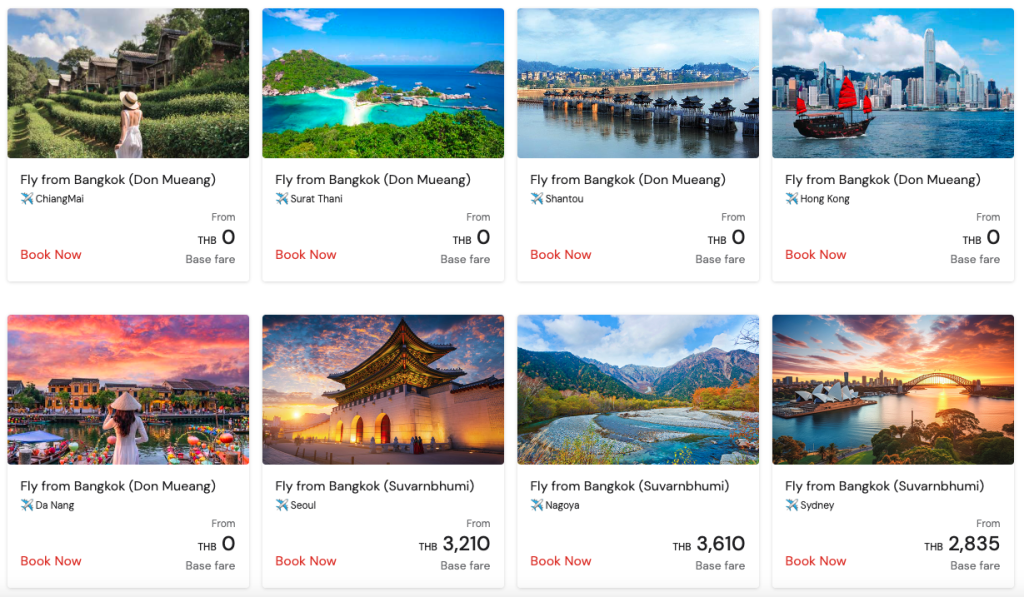Screen dimensions: 1024x597
Task: View the Nagoya flight card photo
Action: coord(638,389)
